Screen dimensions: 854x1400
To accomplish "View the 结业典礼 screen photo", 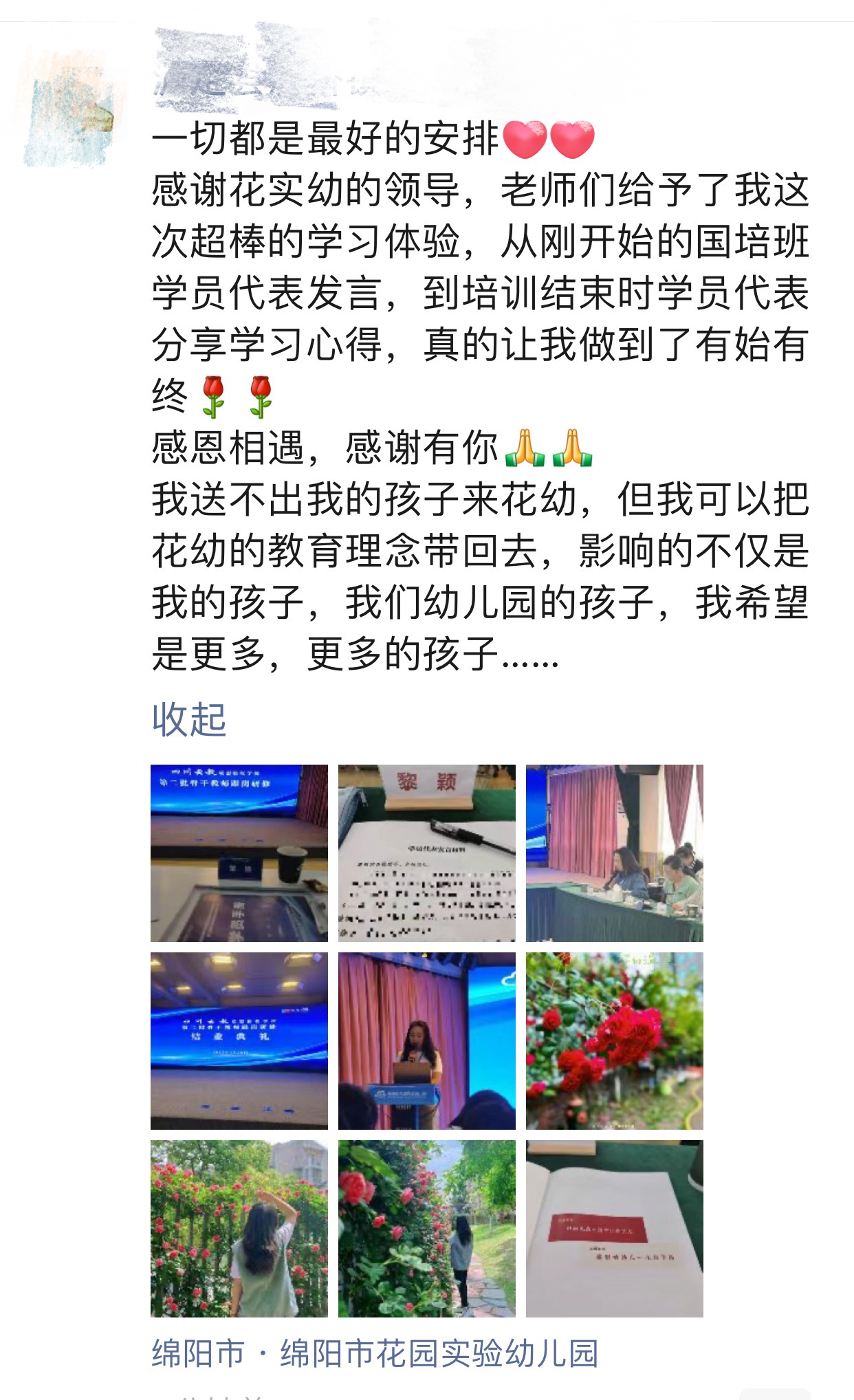I will pyautogui.click(x=239, y=1040).
